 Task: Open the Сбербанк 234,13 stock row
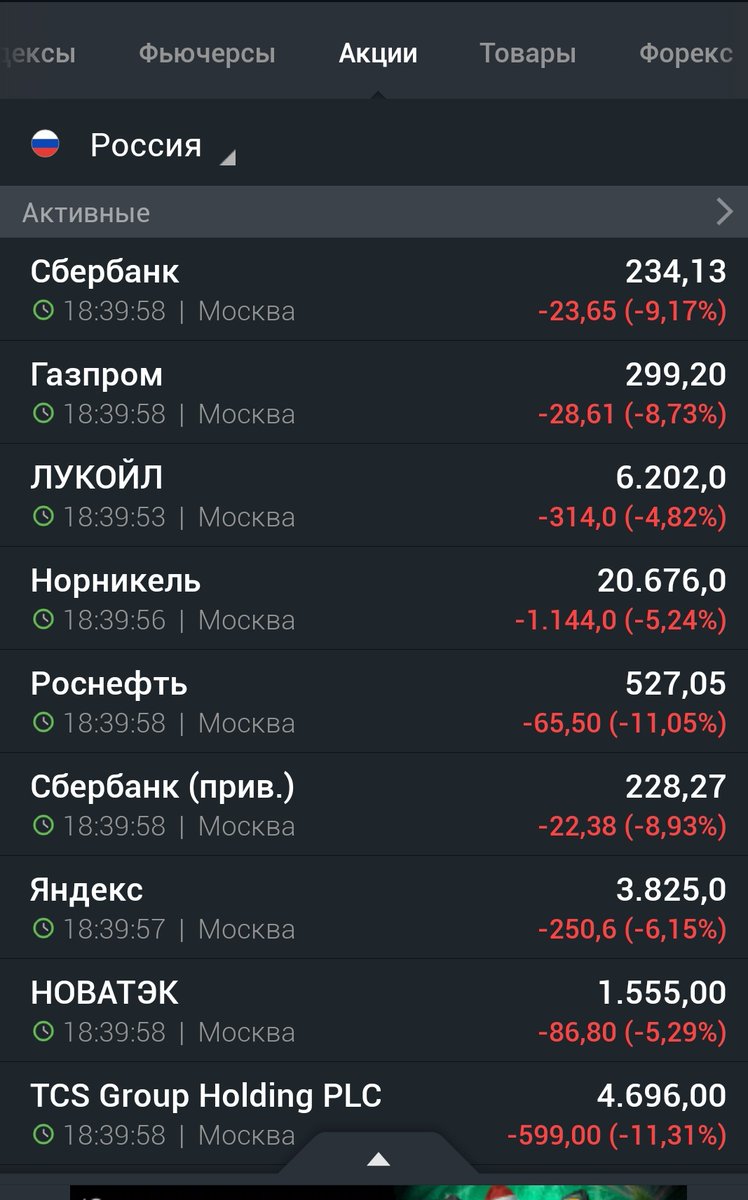(374, 289)
